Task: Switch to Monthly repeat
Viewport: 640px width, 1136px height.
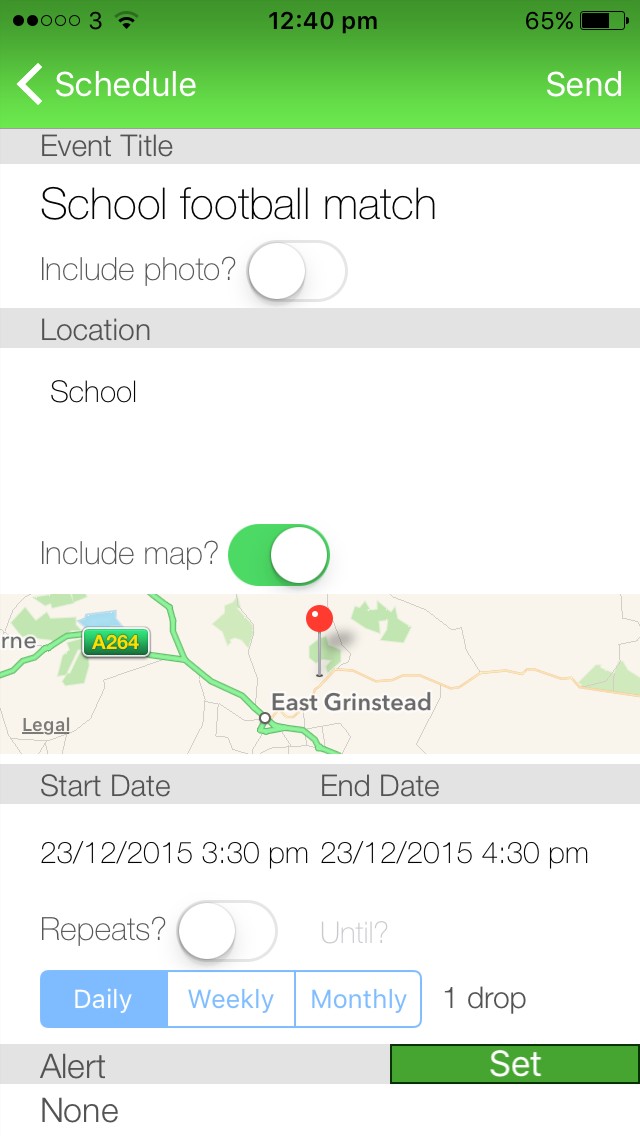Action: click(x=358, y=999)
